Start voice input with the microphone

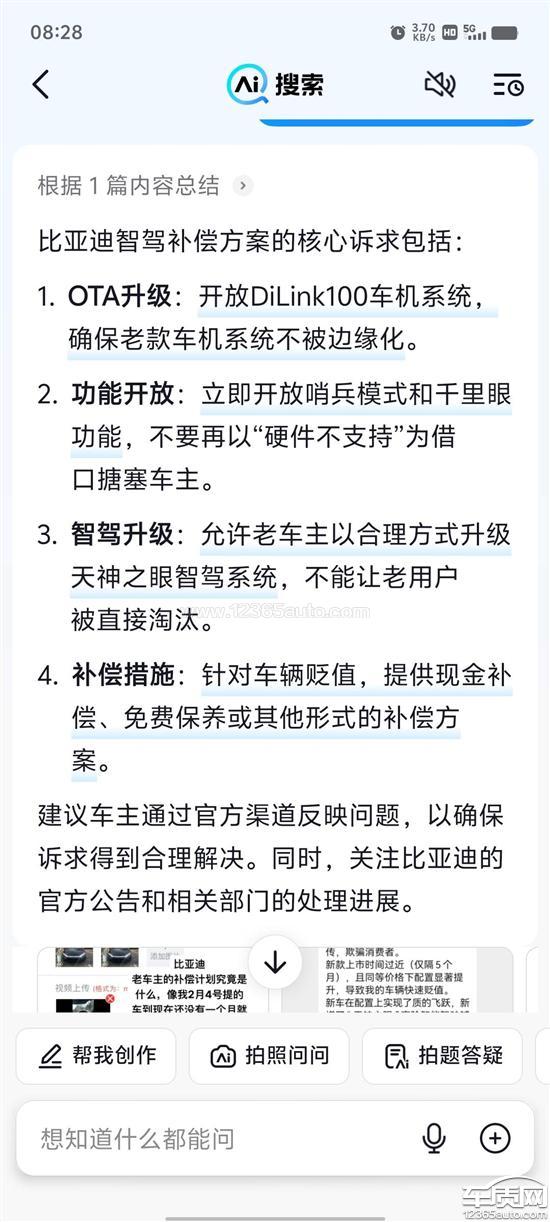click(434, 1138)
